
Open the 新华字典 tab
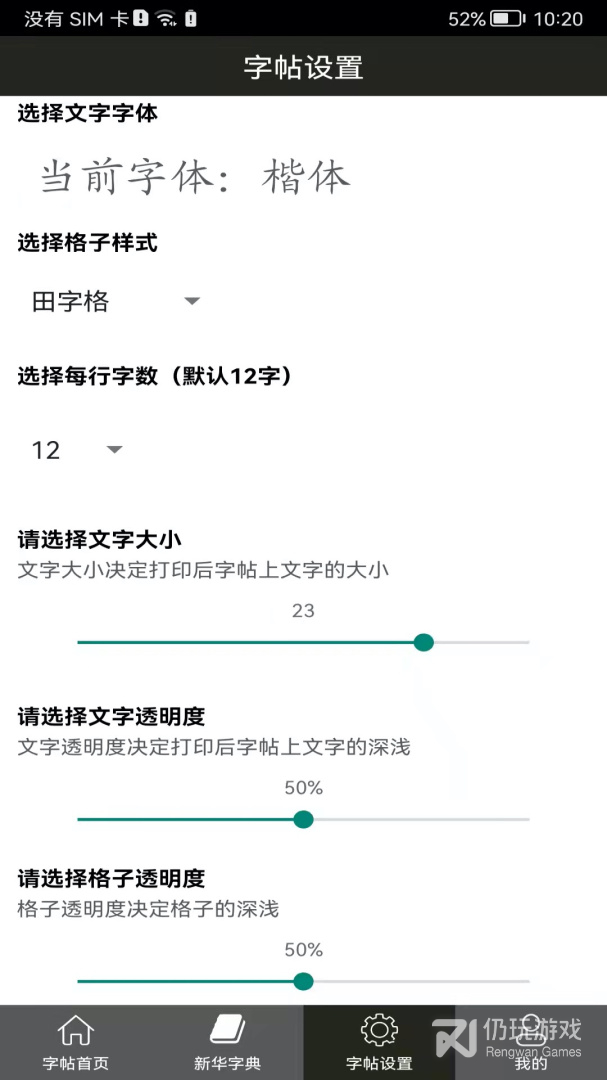coord(227,1042)
